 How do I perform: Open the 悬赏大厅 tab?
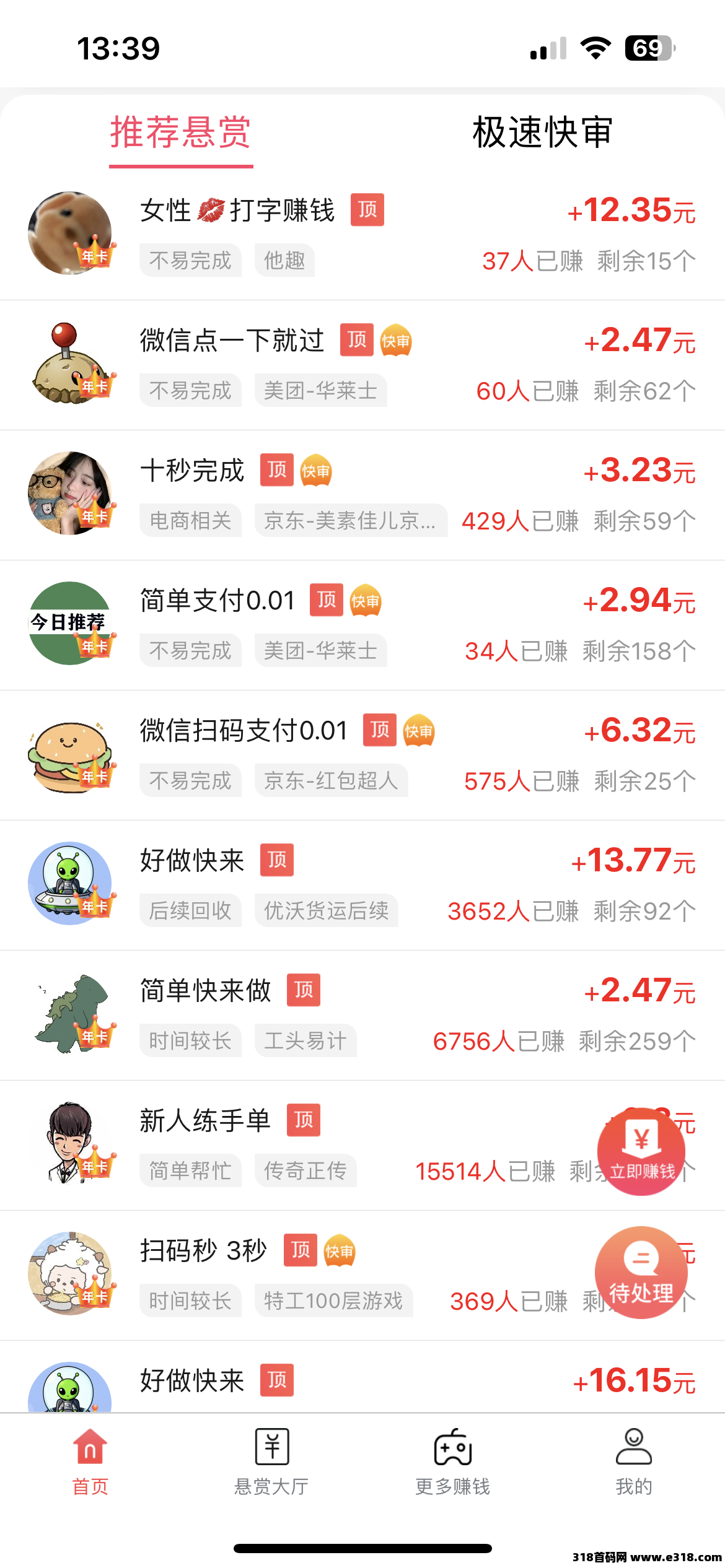[x=271, y=1460]
